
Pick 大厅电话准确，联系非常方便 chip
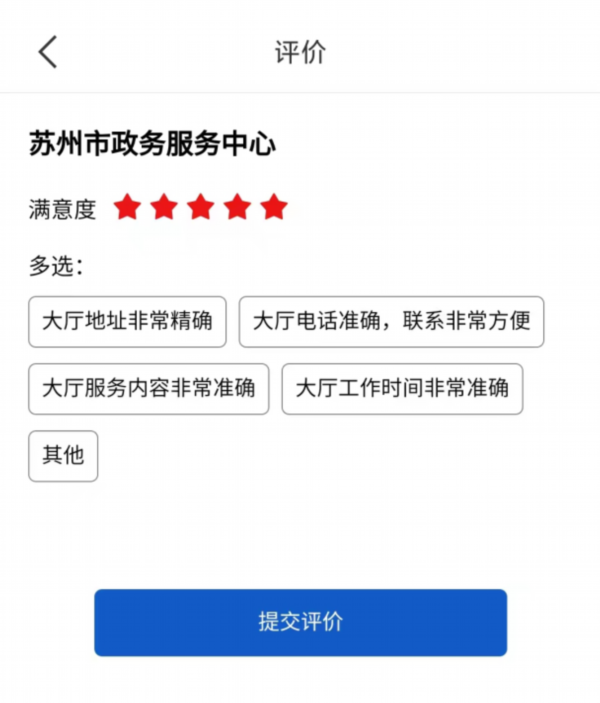tap(391, 322)
